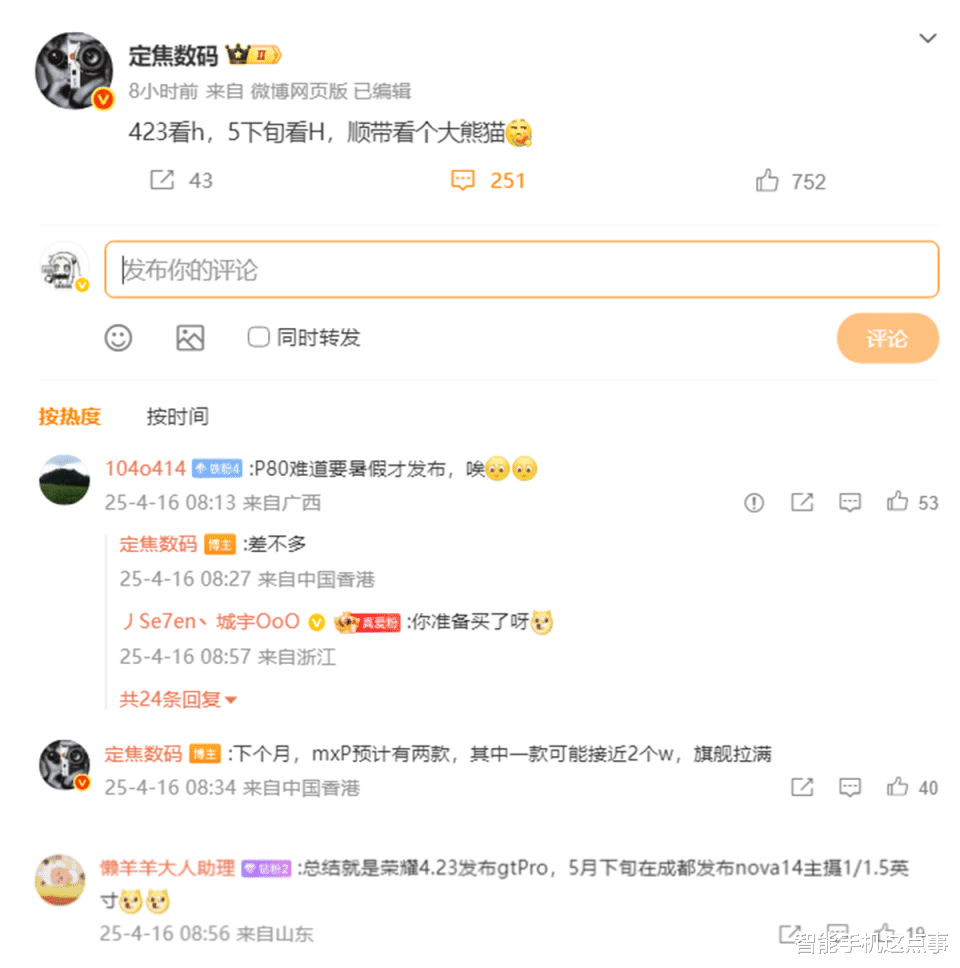Enable the 同时转发 checkbox
This screenshot has width=960, height=968.
point(258,338)
